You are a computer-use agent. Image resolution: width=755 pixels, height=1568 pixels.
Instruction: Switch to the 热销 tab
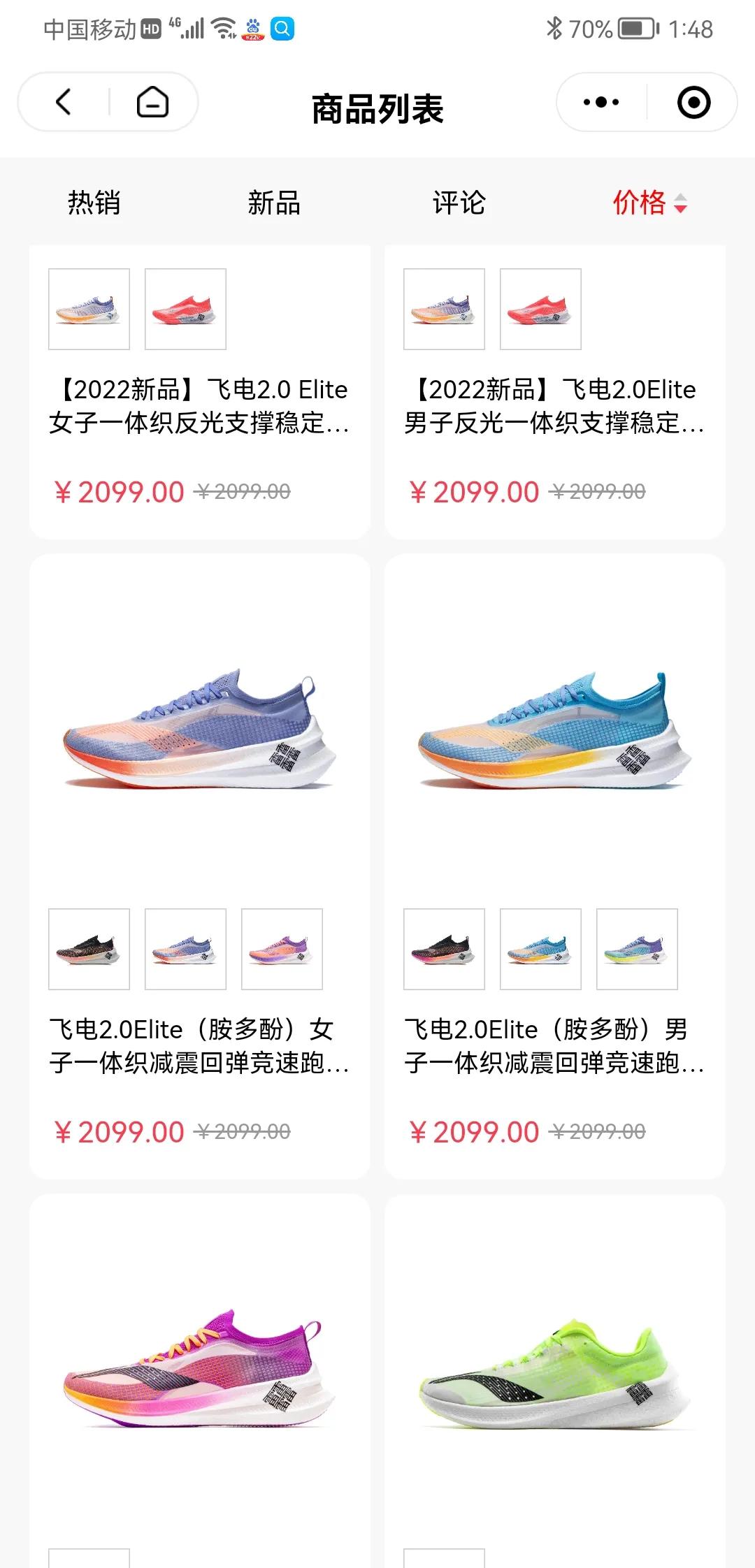coord(94,203)
